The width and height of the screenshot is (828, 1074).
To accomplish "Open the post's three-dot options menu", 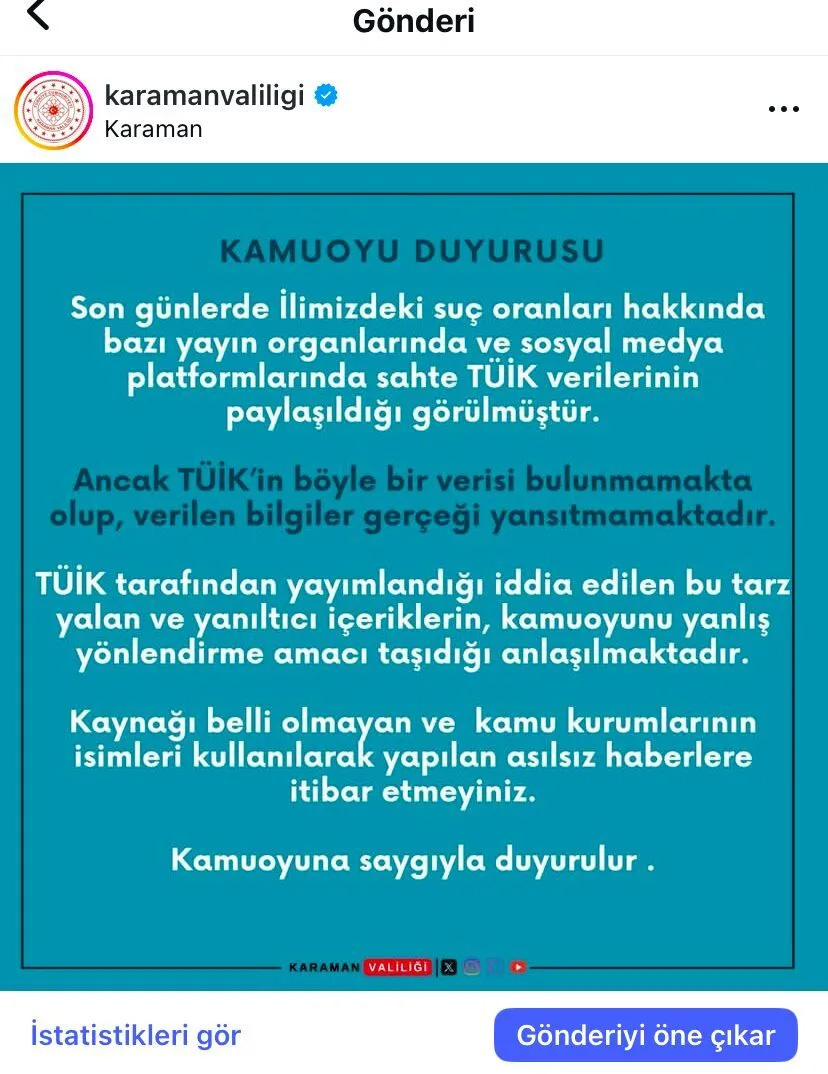I will coord(783,110).
